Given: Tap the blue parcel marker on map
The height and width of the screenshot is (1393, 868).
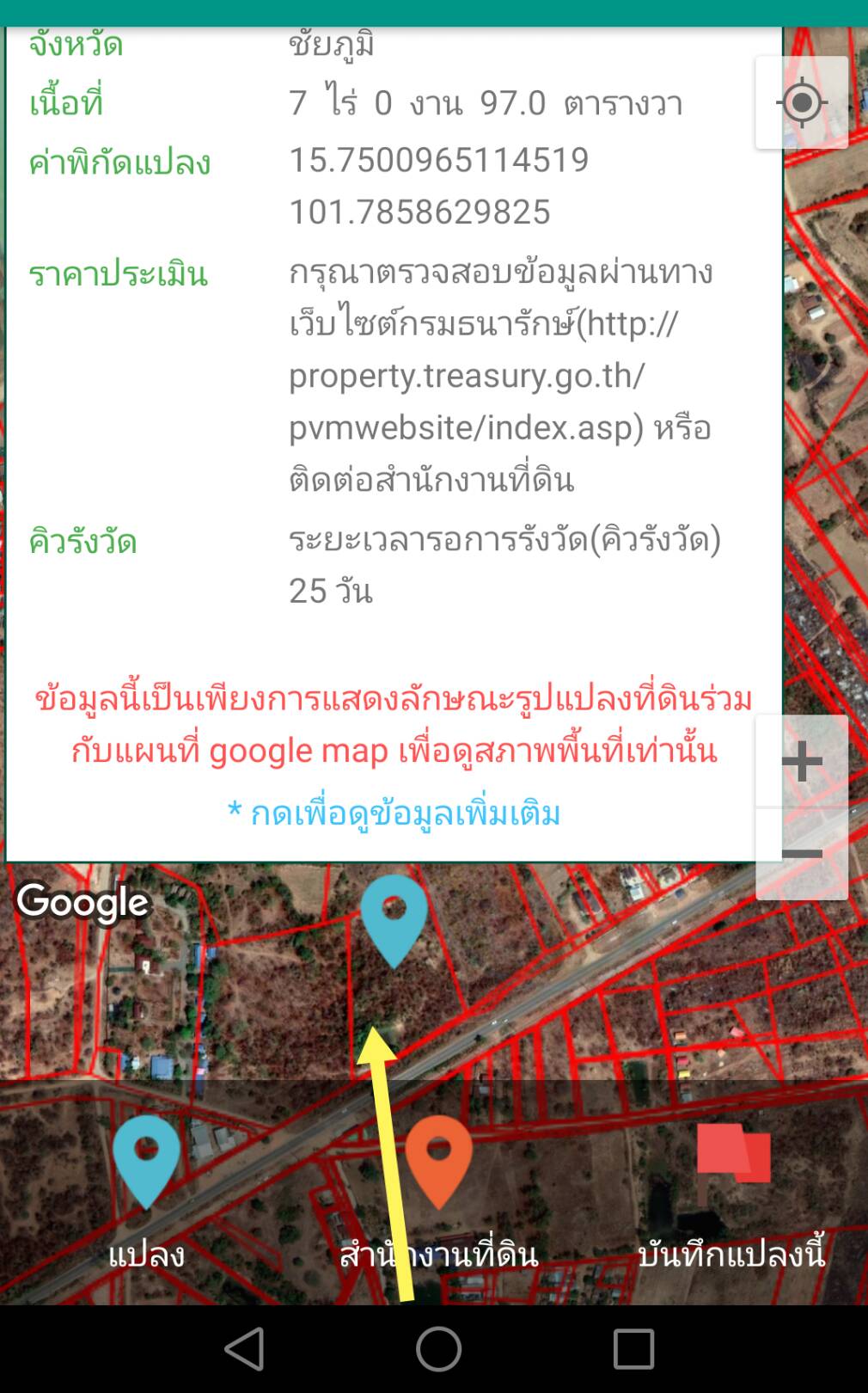Looking at the screenshot, I should pos(394,920).
